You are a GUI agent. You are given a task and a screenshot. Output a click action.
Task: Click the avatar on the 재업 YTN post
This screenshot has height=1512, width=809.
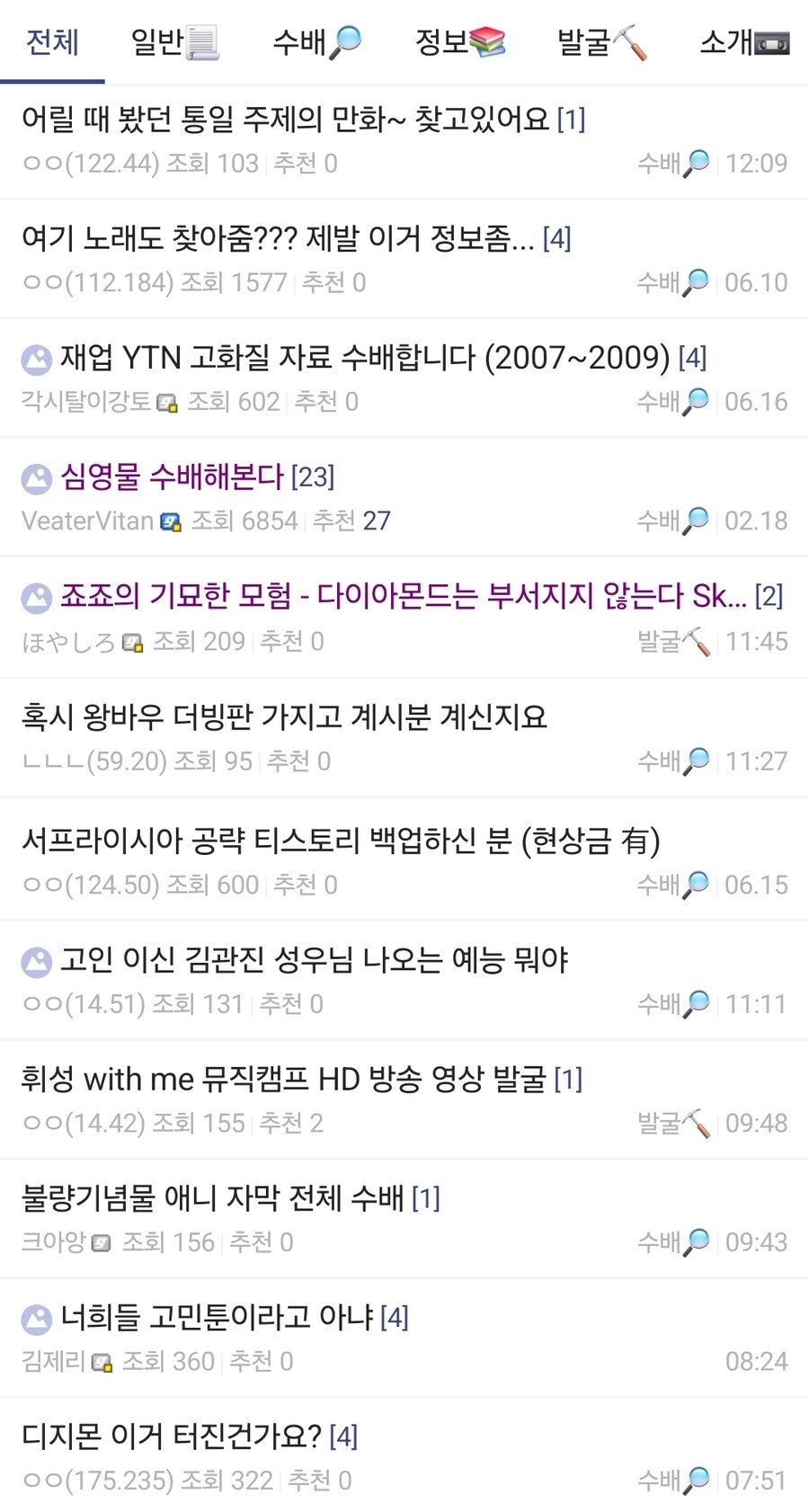(36, 358)
